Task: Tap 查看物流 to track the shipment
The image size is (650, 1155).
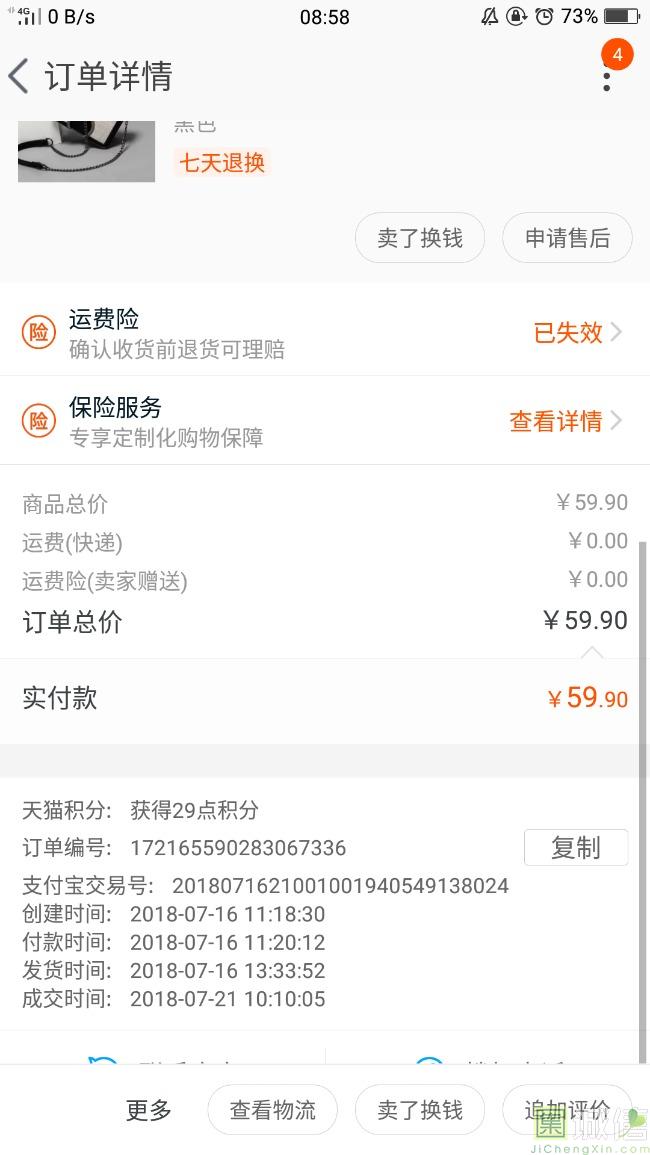Action: (272, 1110)
